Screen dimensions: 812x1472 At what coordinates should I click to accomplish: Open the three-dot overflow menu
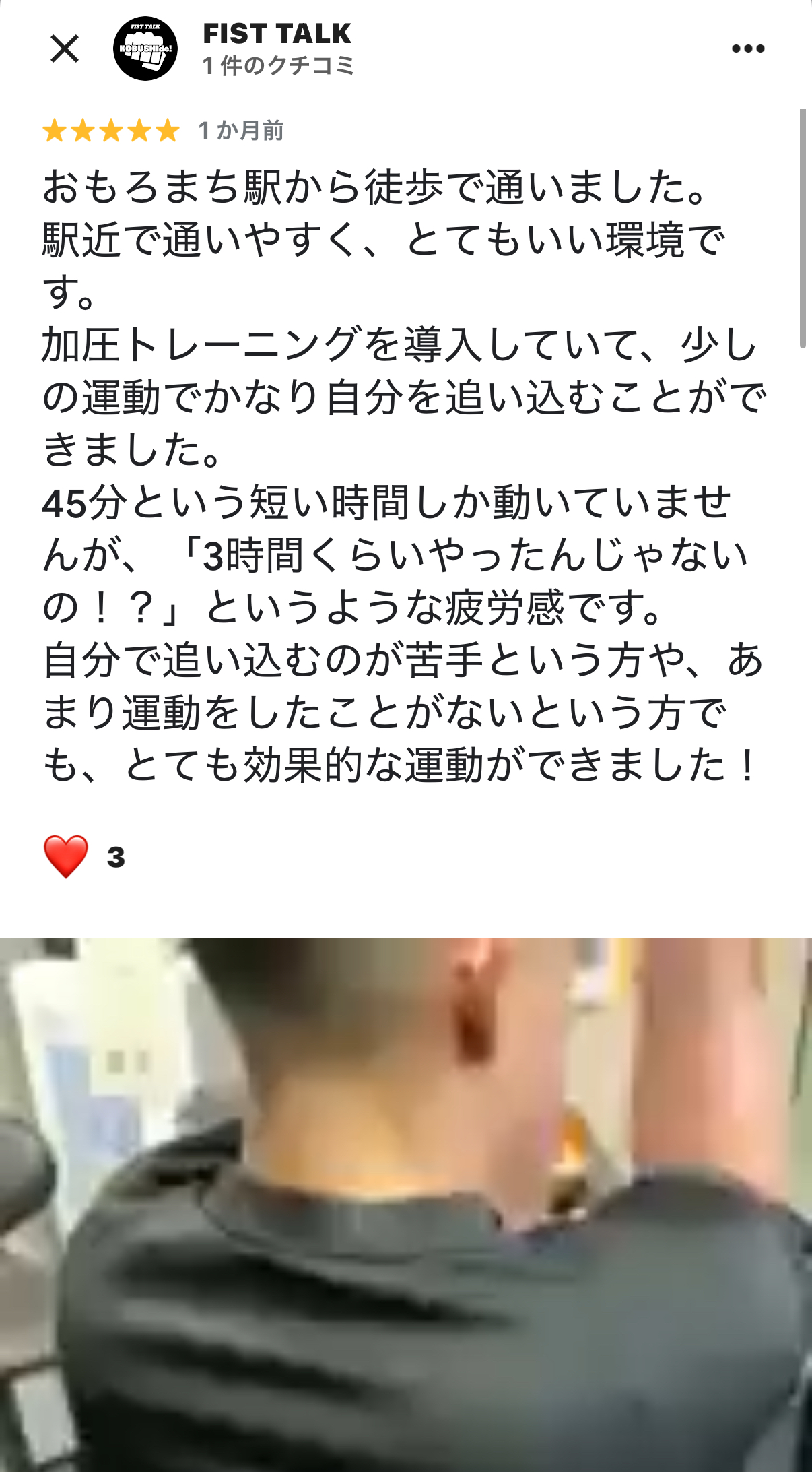[x=748, y=49]
